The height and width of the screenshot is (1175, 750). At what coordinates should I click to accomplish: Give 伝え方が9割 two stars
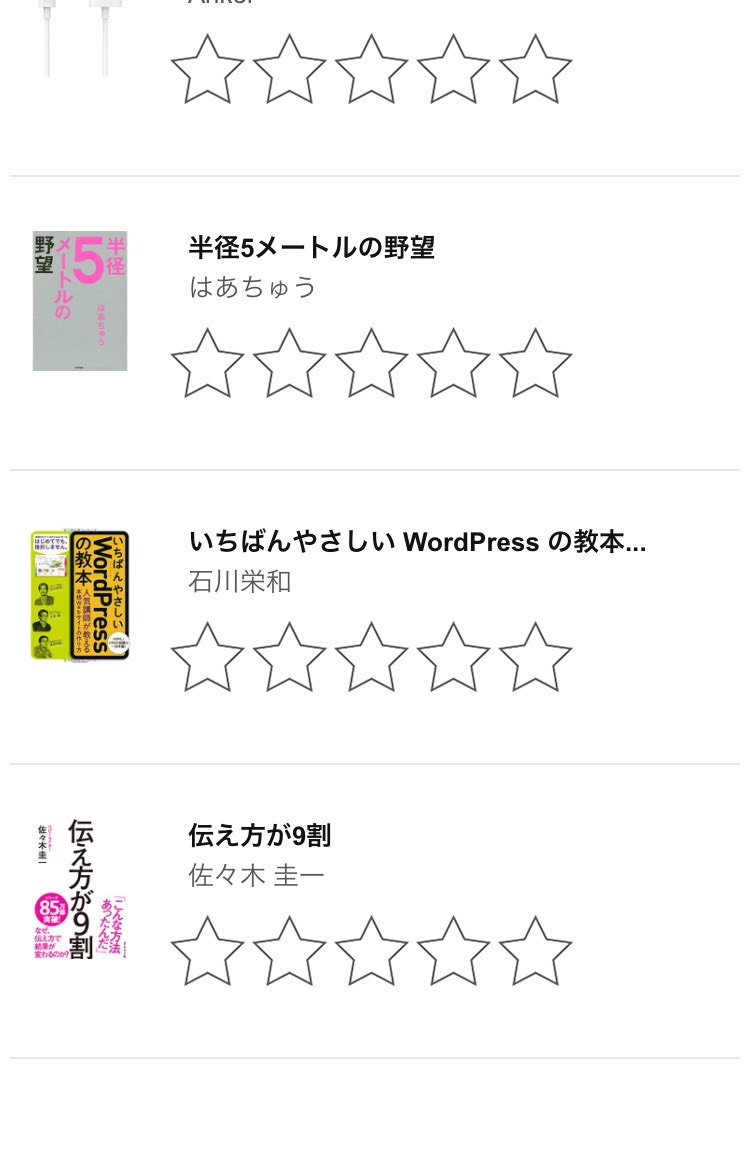290,952
